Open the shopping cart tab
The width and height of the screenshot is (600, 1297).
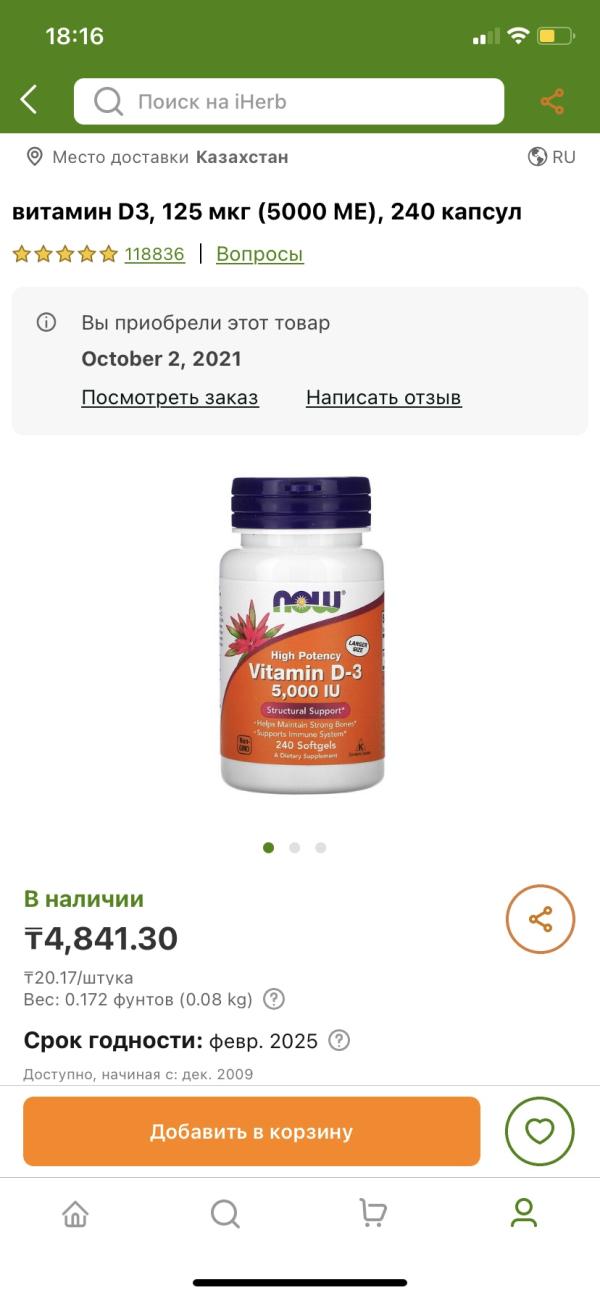tap(373, 1213)
